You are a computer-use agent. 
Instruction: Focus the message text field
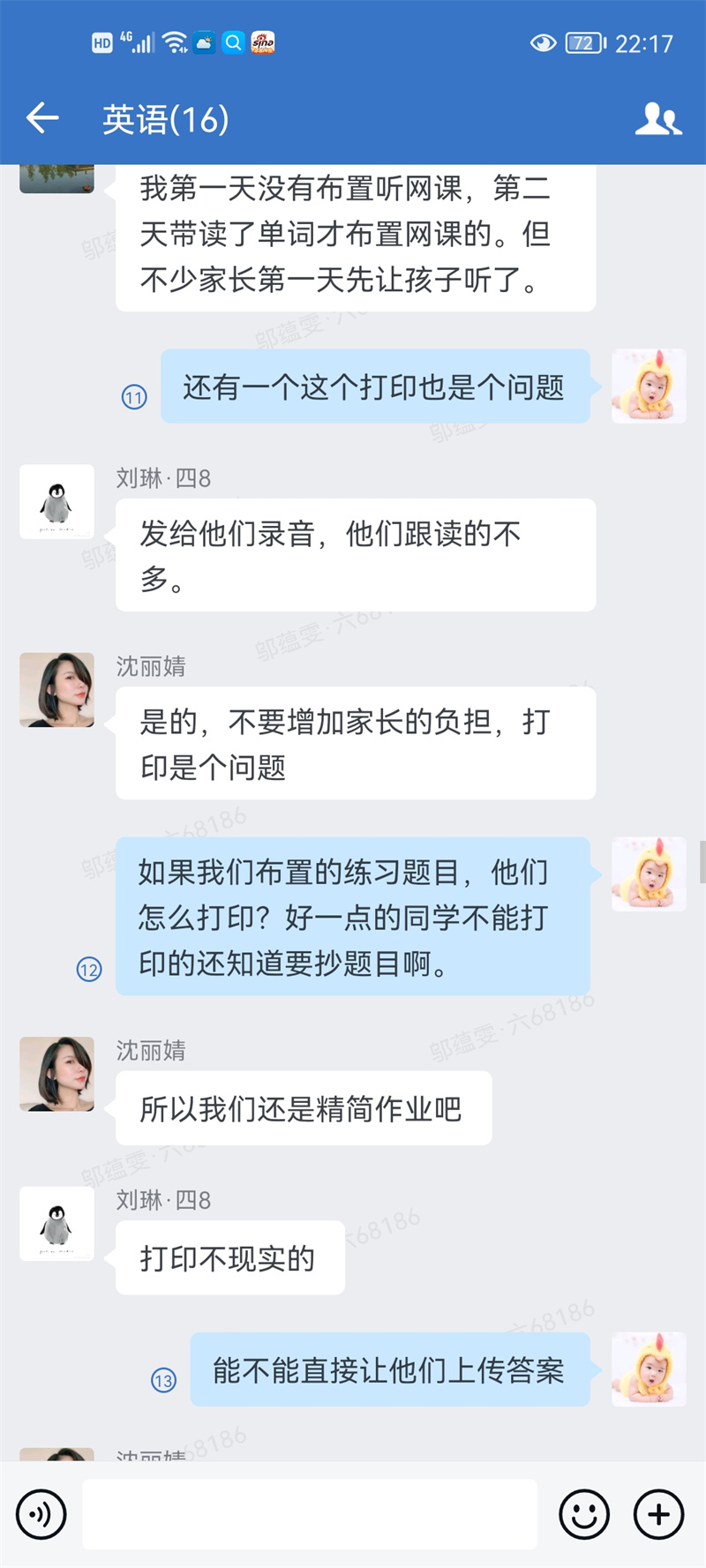pyautogui.click(x=309, y=1514)
